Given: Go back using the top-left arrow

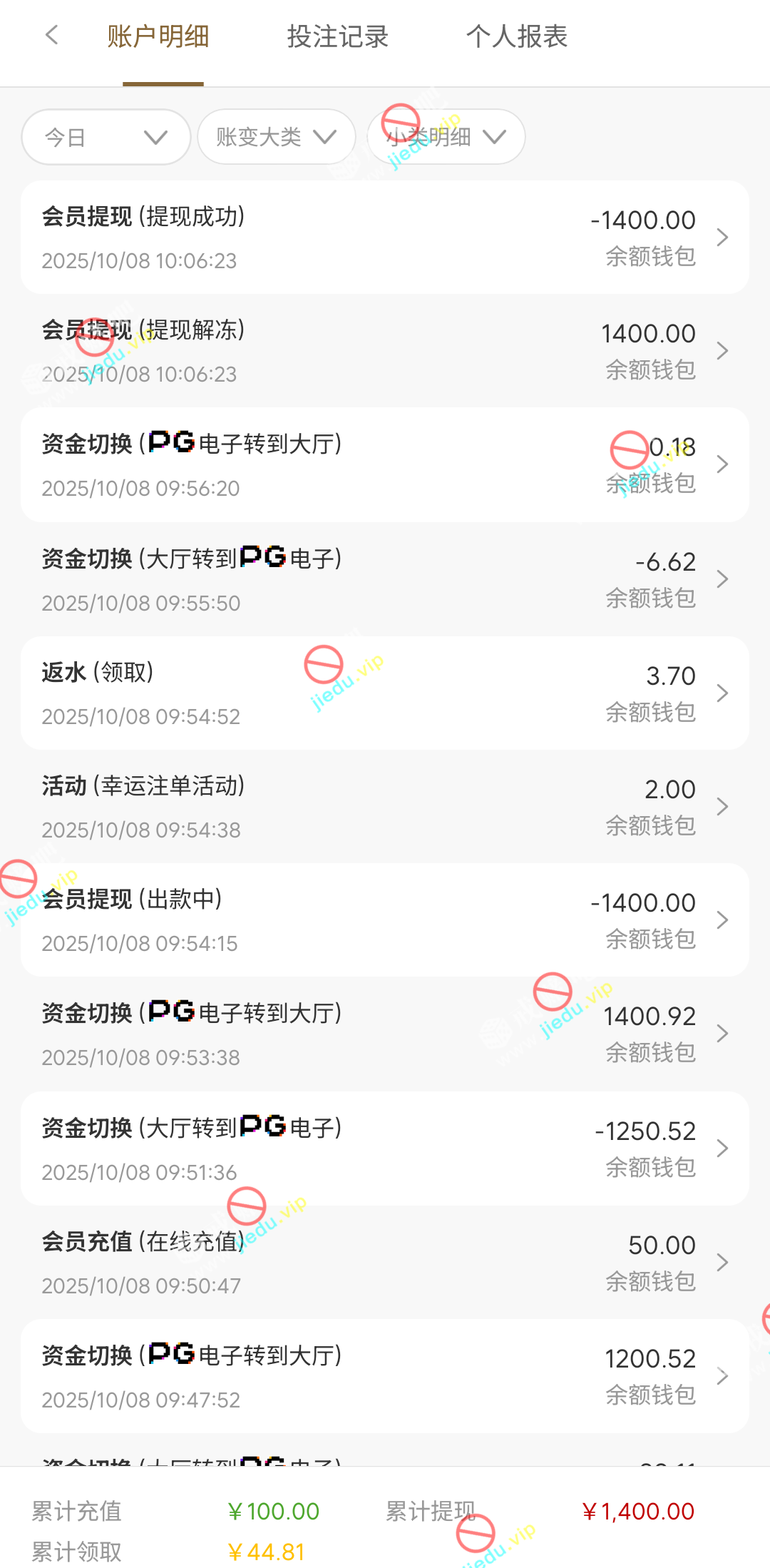Looking at the screenshot, I should pyautogui.click(x=51, y=36).
